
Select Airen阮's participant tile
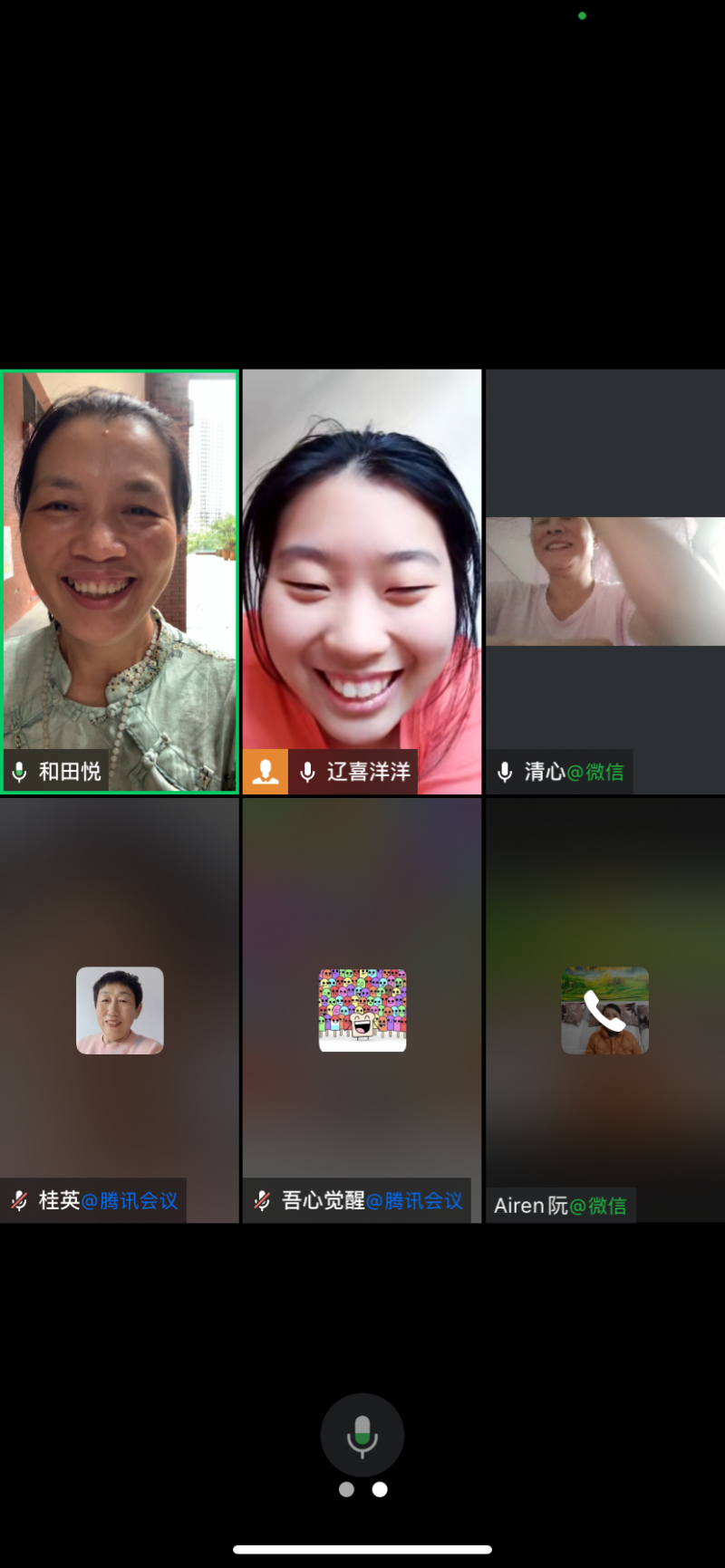[x=604, y=1009]
